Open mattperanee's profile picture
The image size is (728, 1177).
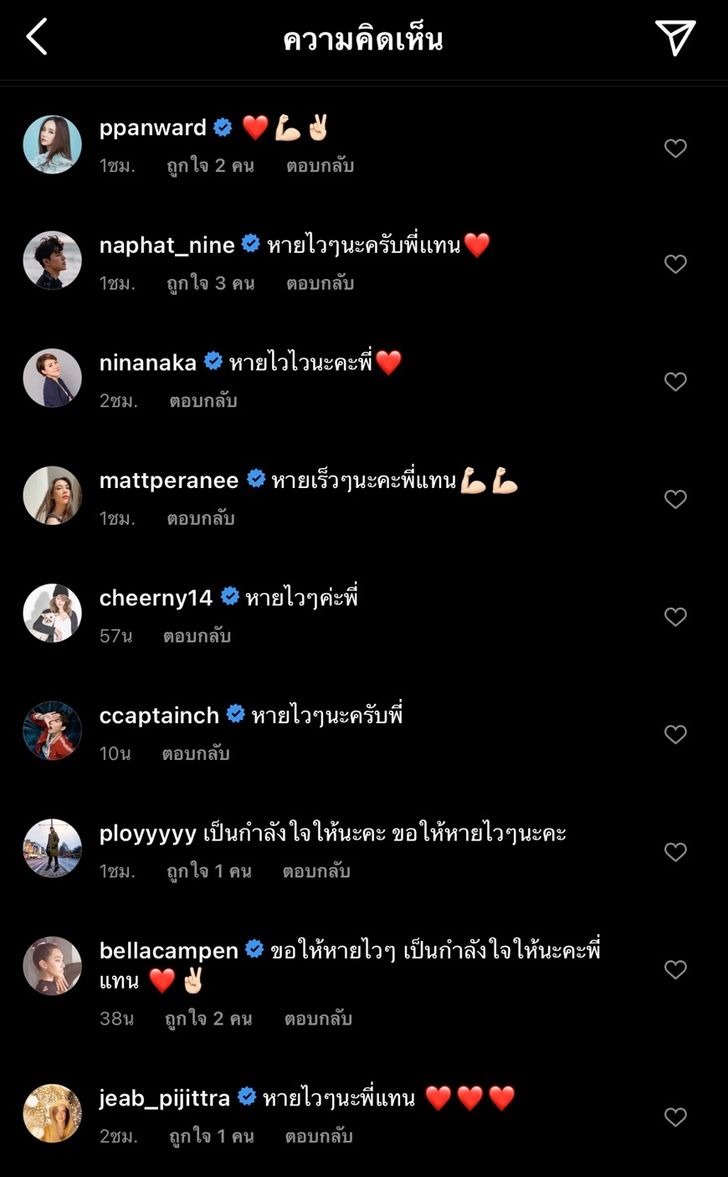(52, 496)
